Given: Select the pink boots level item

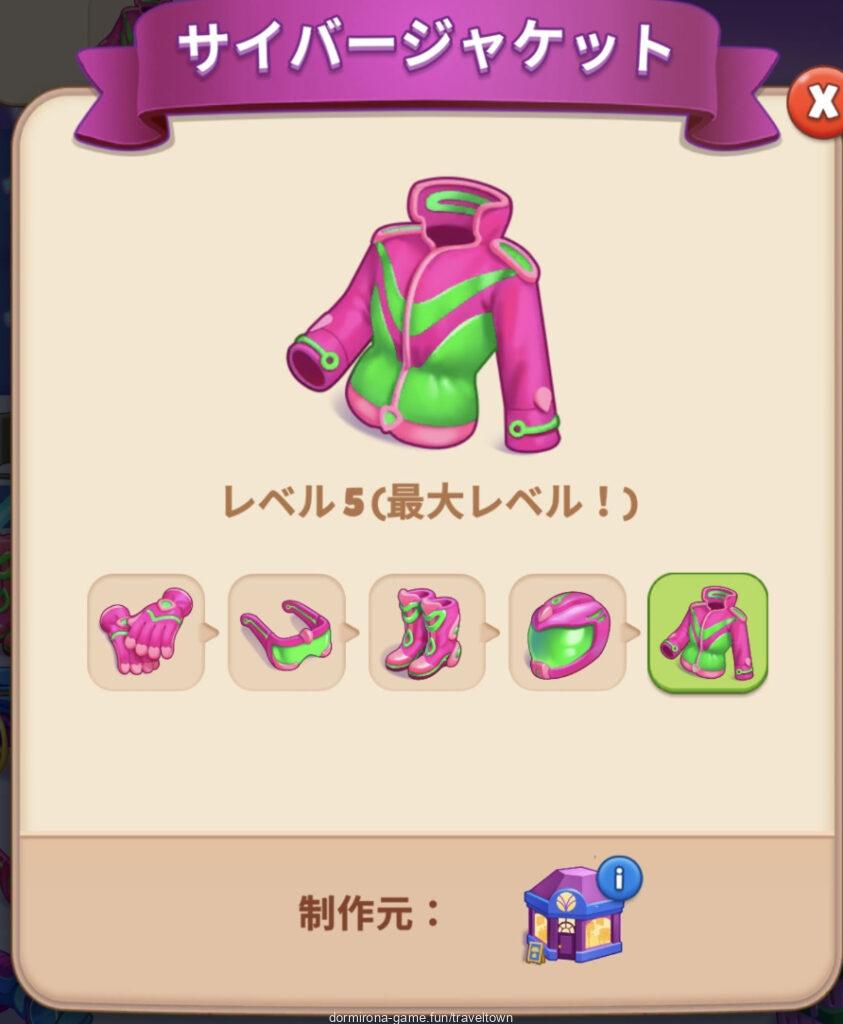Looking at the screenshot, I should point(427,632).
